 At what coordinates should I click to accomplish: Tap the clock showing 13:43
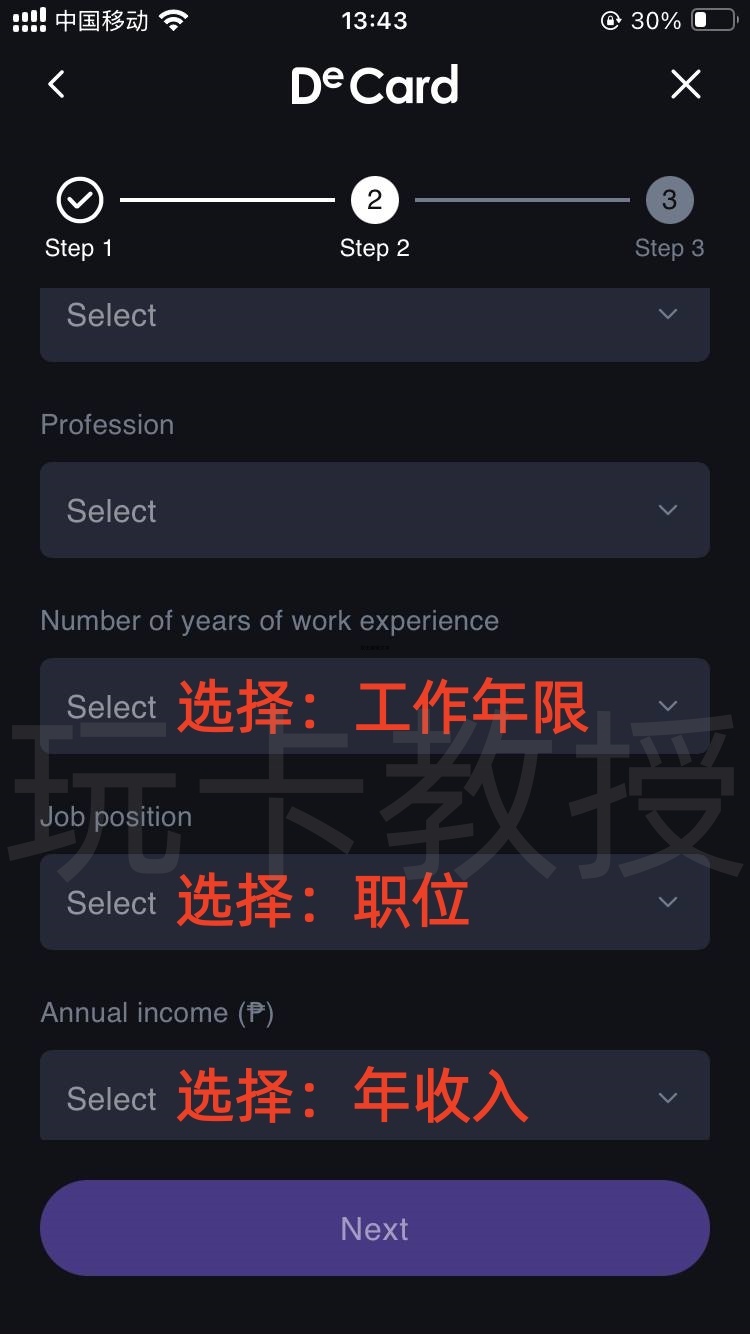374,19
